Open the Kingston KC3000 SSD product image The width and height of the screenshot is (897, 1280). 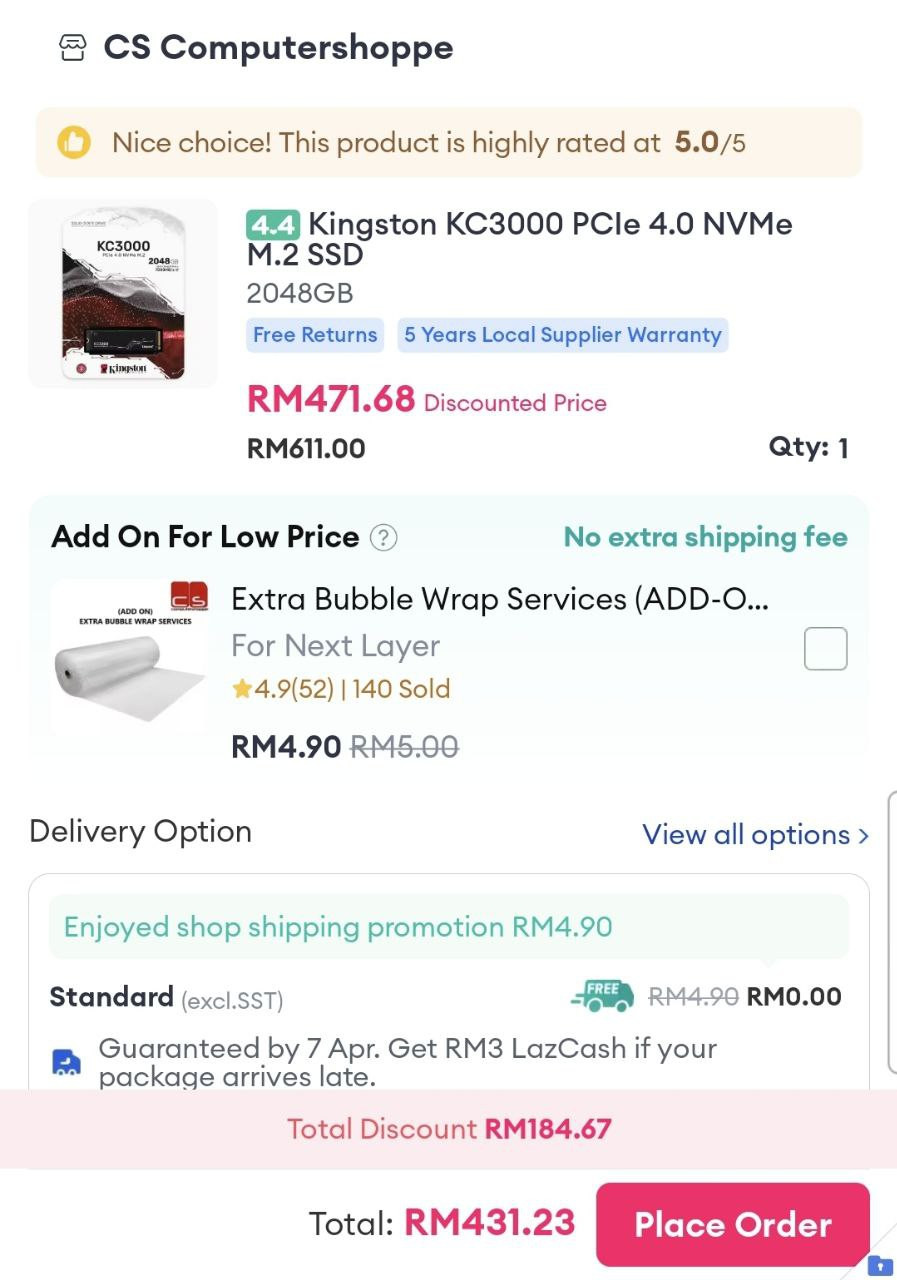tap(123, 294)
